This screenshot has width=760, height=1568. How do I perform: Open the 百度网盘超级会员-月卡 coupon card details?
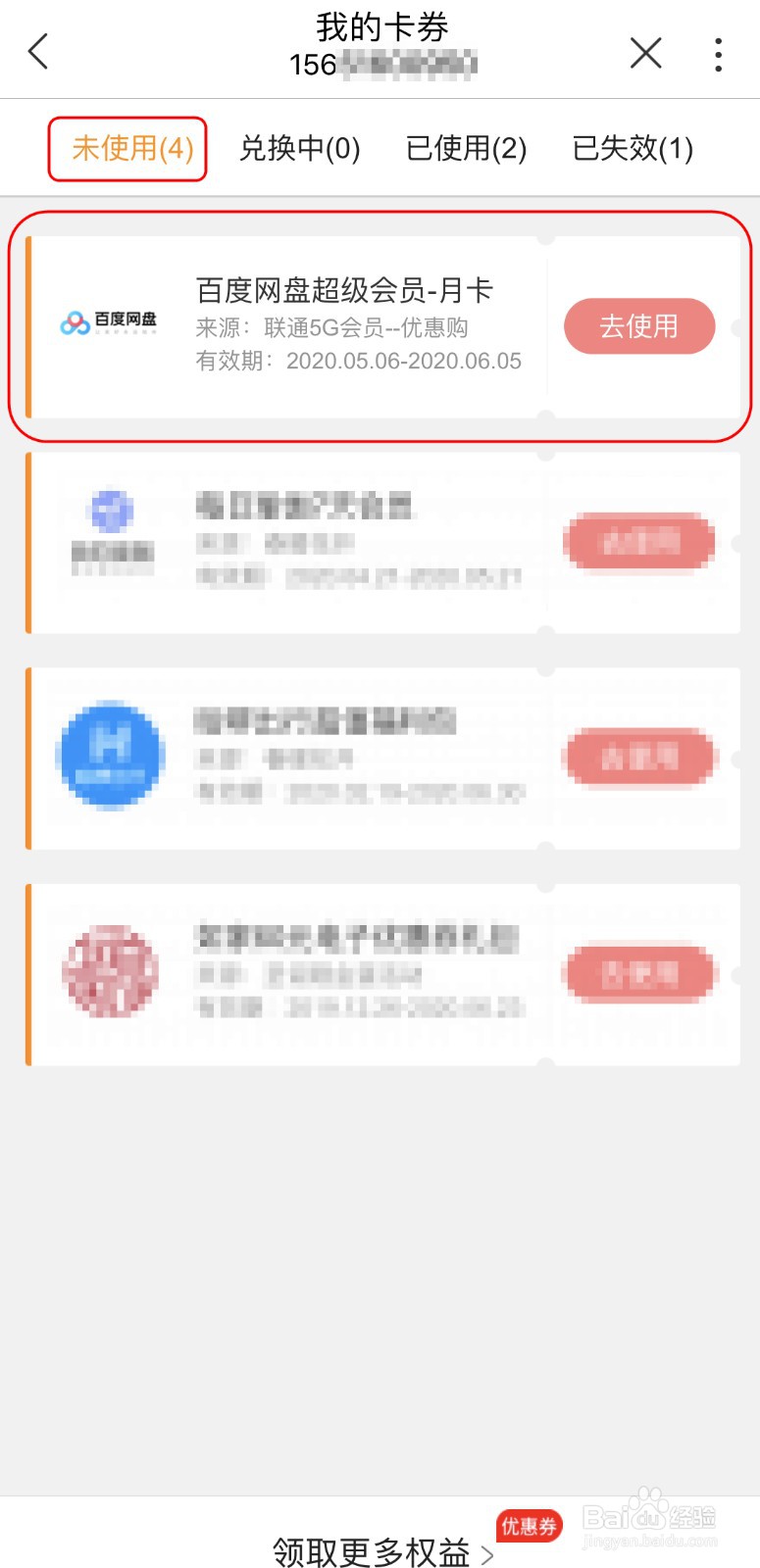[x=345, y=290]
